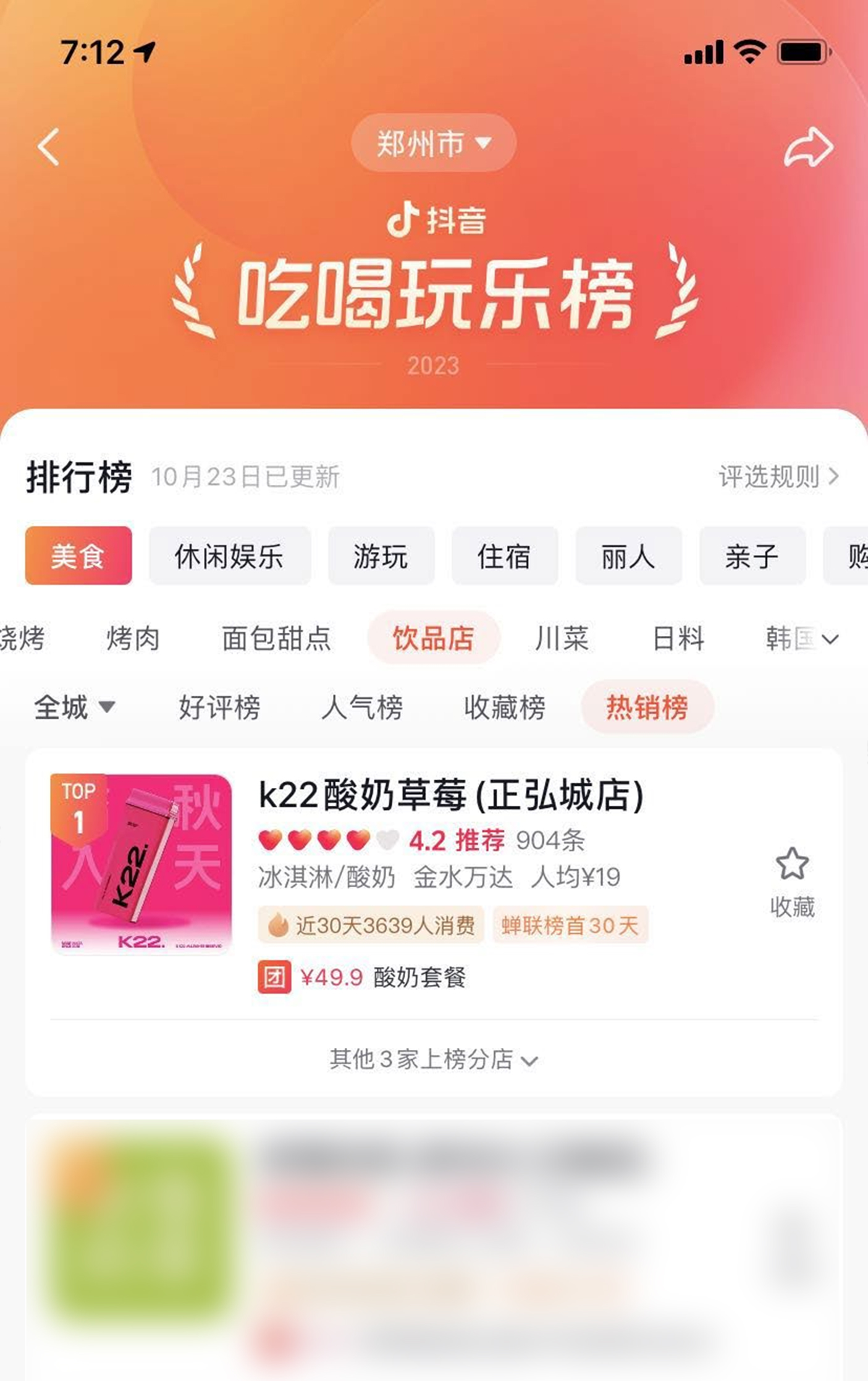Open the 郑州市 city selector
This screenshot has width=868, height=1381.
[x=434, y=143]
